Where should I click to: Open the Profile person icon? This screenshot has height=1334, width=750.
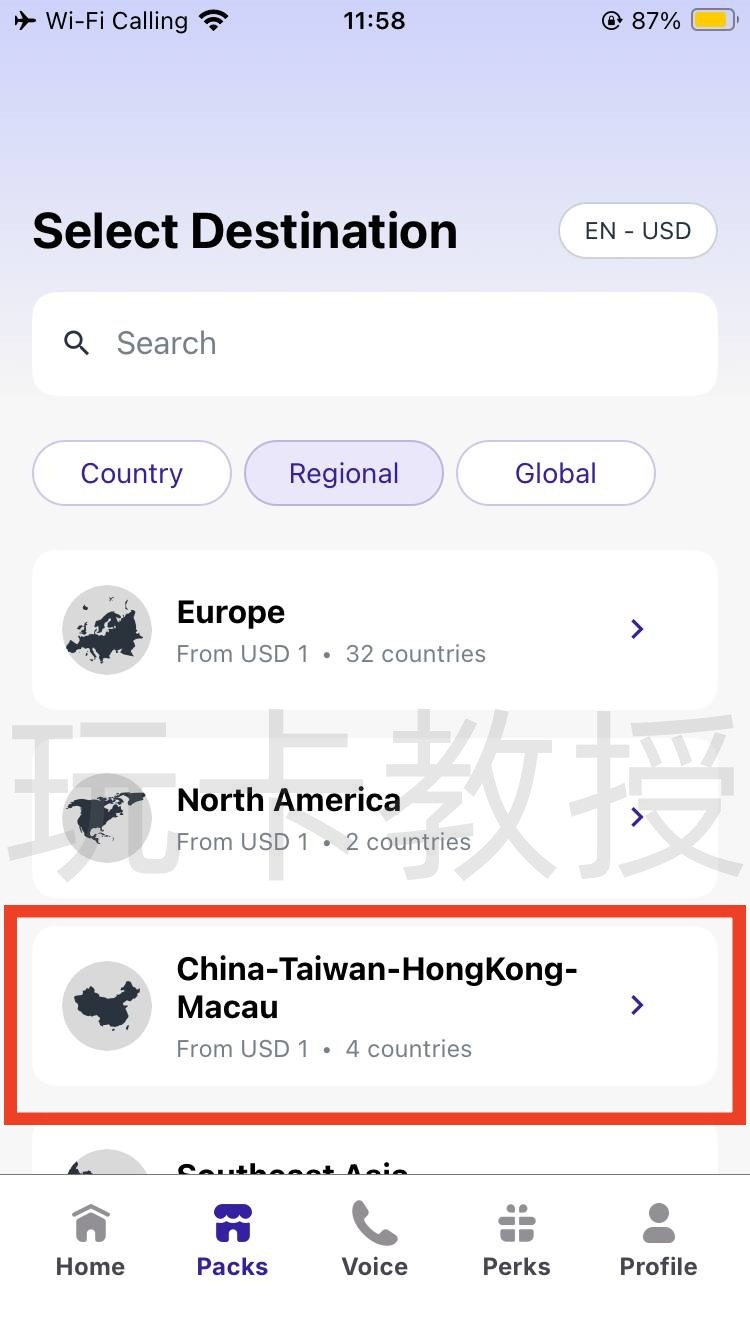(x=658, y=1221)
